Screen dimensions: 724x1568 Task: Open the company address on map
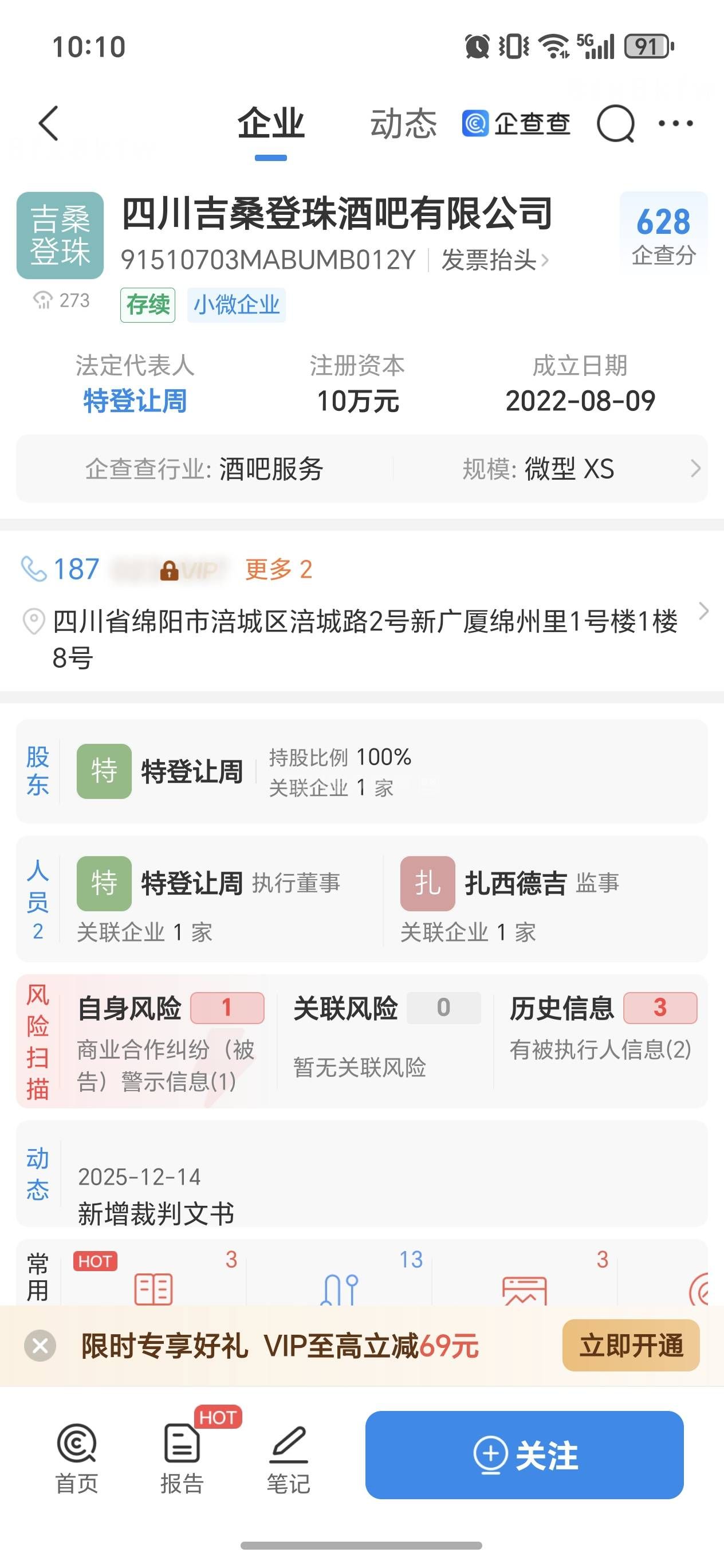click(x=365, y=638)
